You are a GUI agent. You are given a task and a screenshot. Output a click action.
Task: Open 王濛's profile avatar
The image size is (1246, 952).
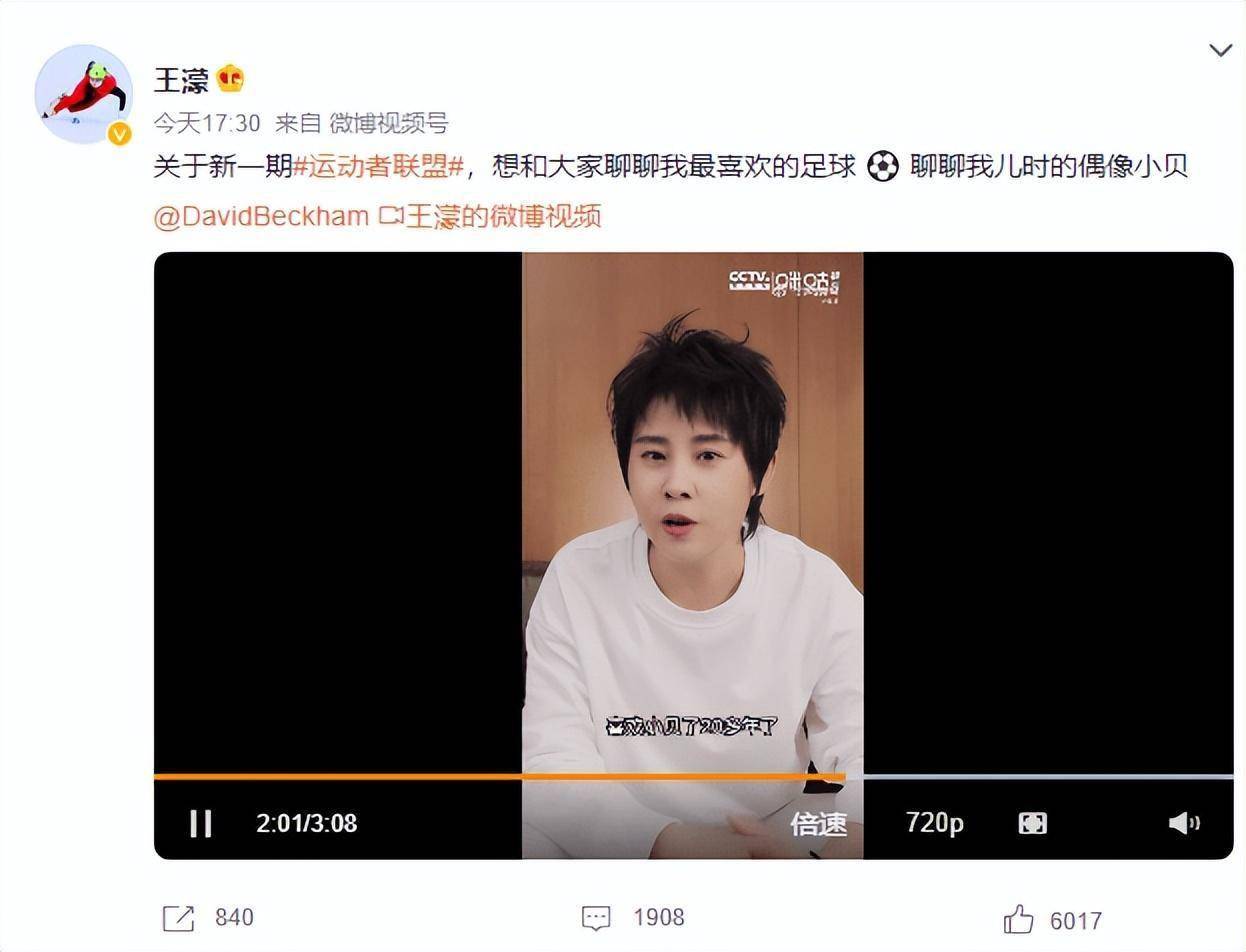coord(84,93)
